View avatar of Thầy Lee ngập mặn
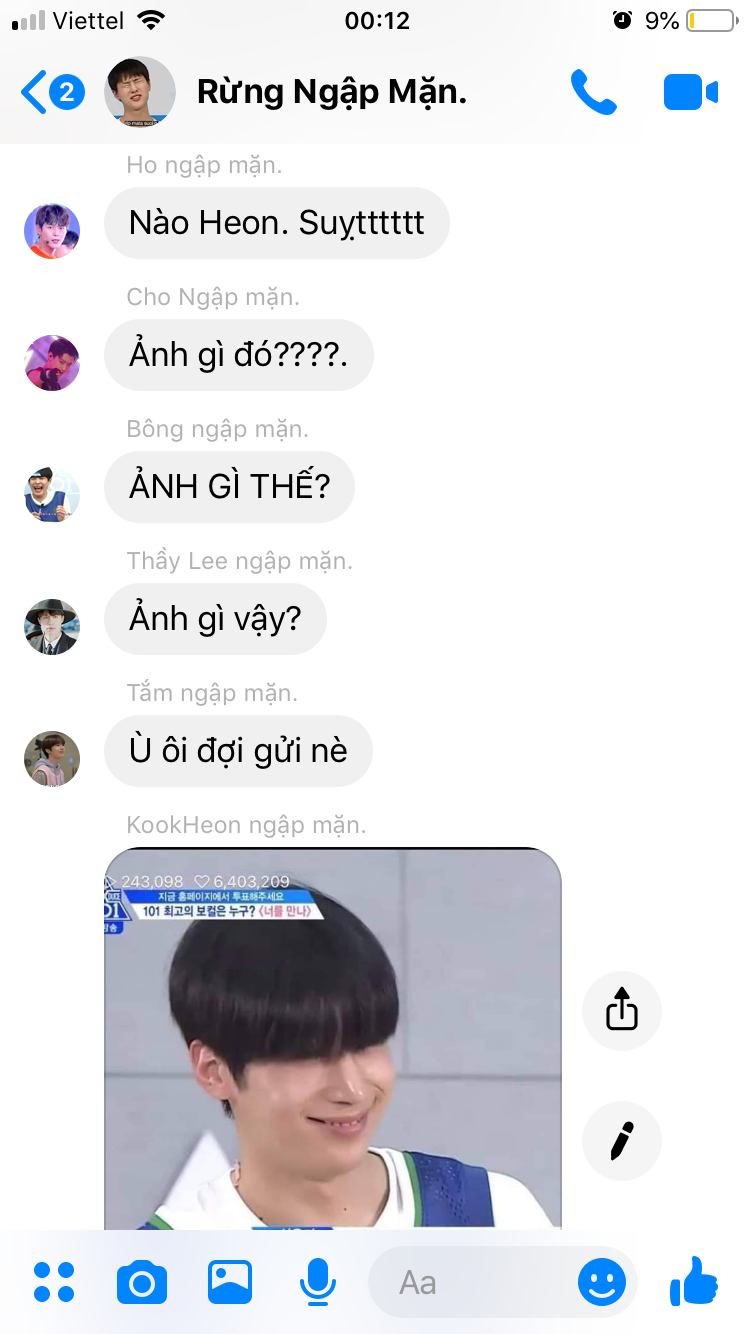This screenshot has height=1334, width=750. 52,627
